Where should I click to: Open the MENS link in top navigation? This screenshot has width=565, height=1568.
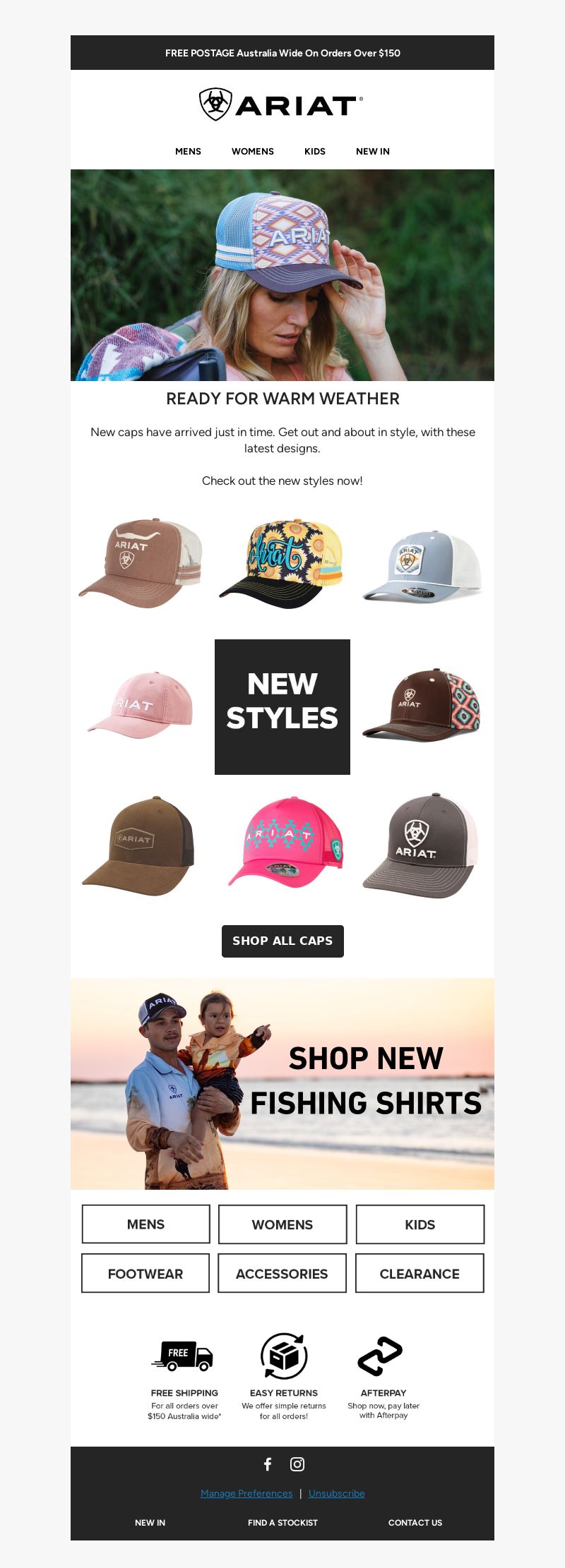pyautogui.click(x=188, y=151)
